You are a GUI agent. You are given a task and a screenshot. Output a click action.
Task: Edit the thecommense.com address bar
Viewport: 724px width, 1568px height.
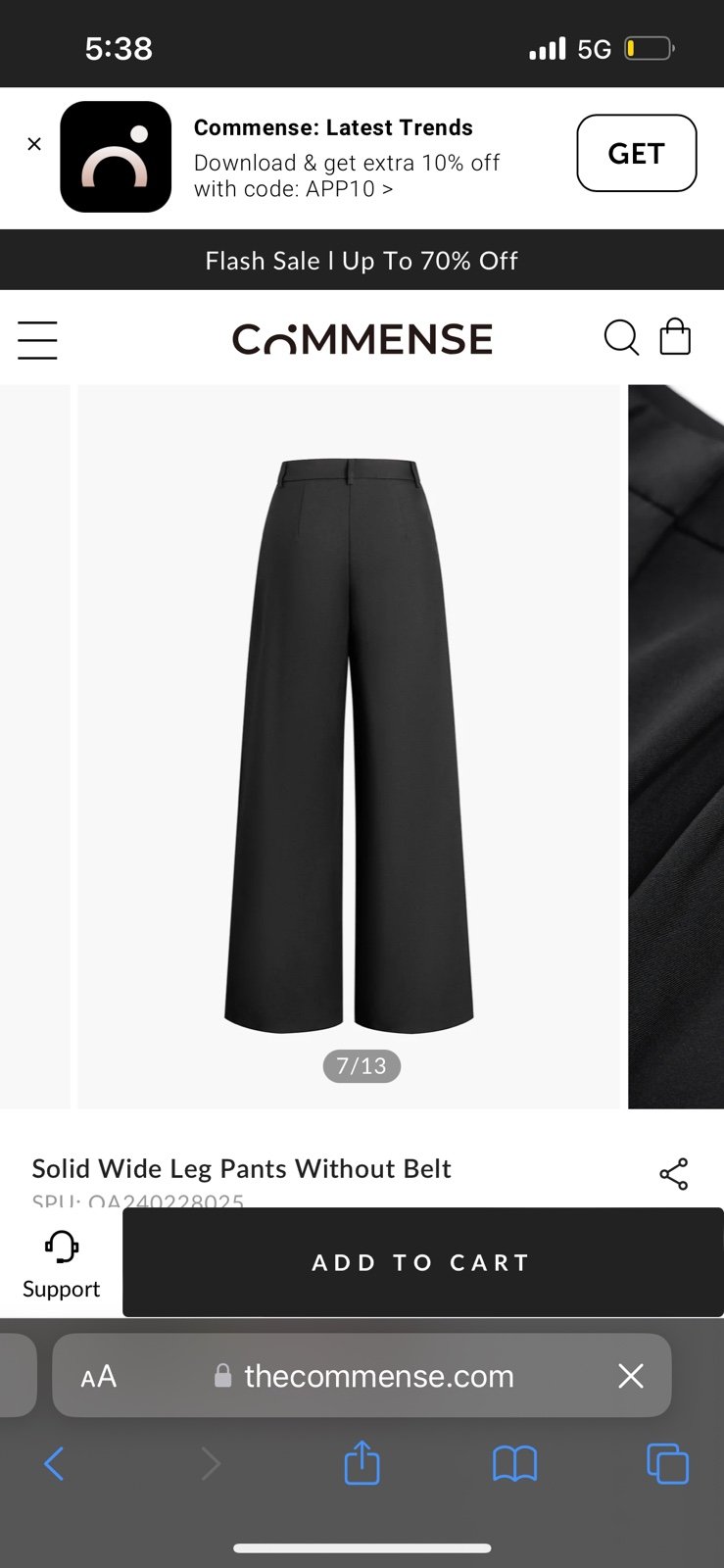[x=378, y=1376]
